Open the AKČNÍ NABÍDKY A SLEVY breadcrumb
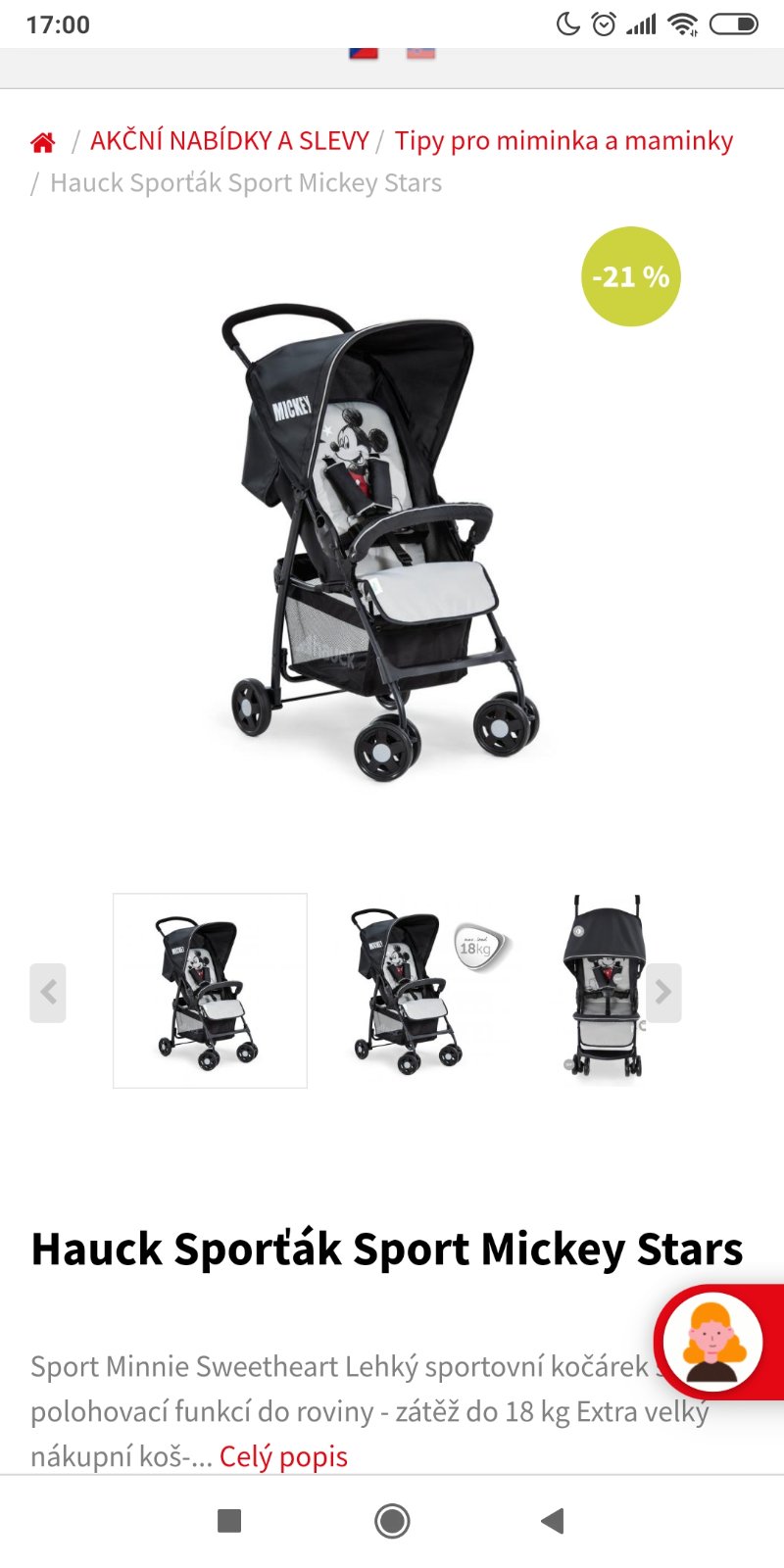 click(229, 141)
